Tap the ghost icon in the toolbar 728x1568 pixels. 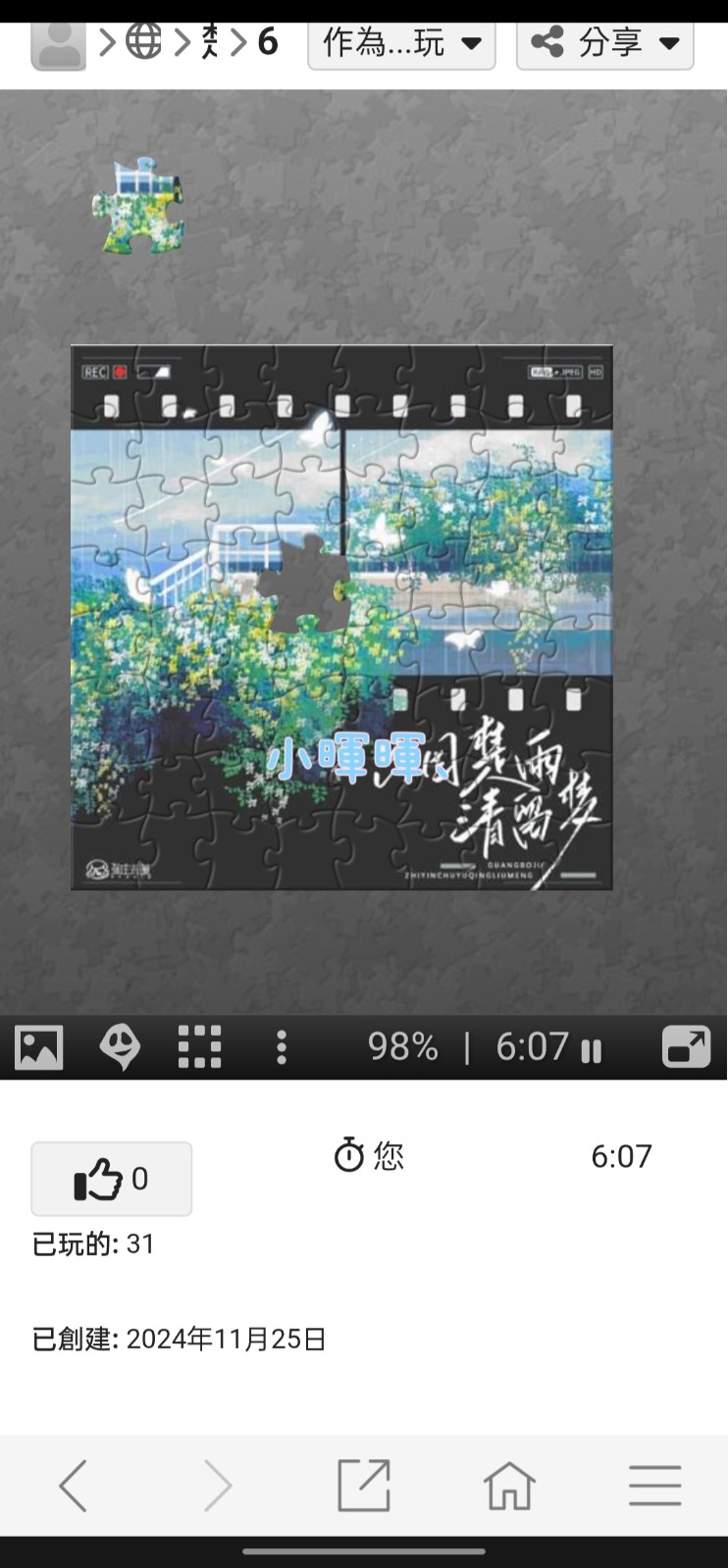coord(120,1047)
